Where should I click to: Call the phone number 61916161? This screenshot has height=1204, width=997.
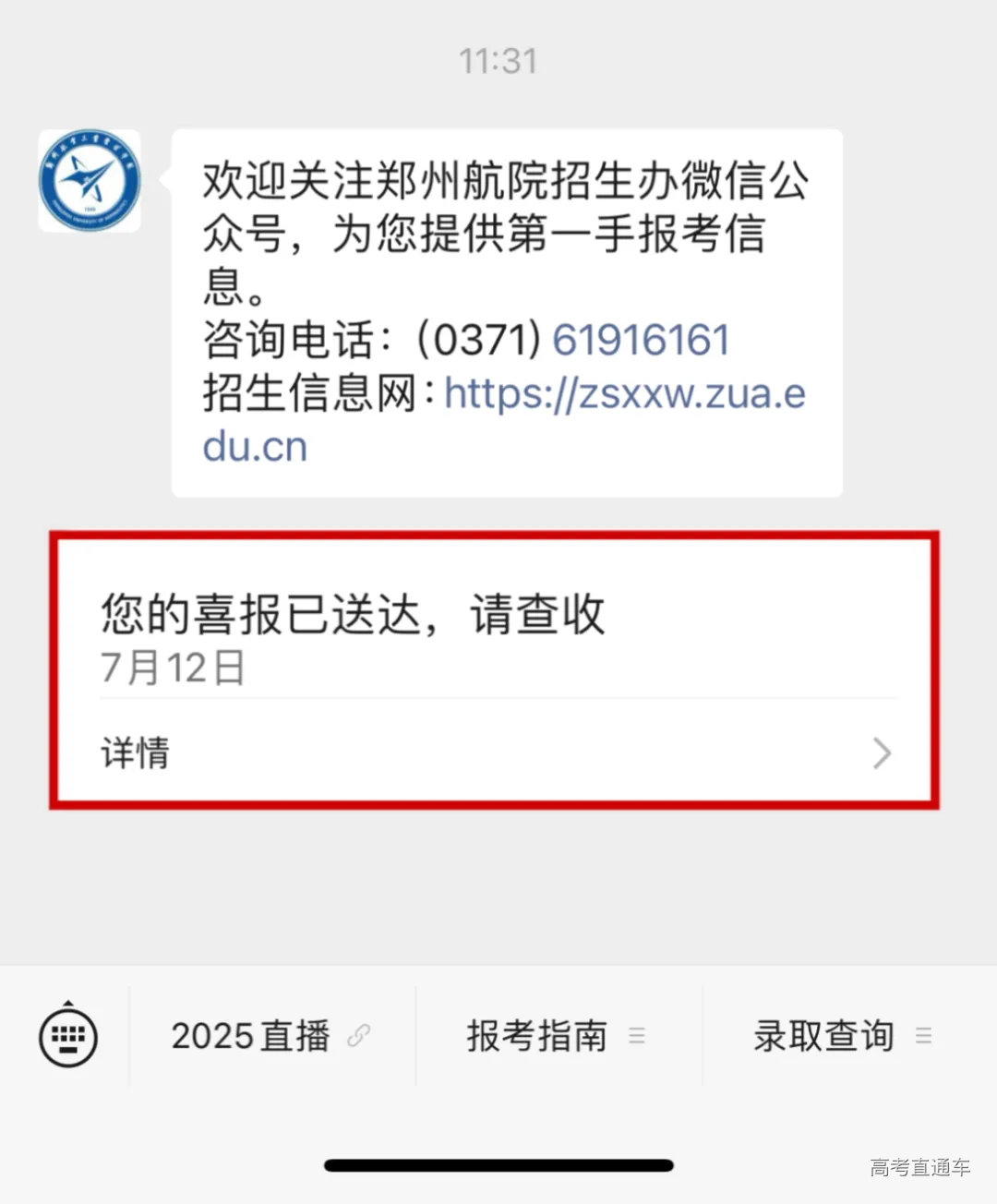pyautogui.click(x=640, y=339)
